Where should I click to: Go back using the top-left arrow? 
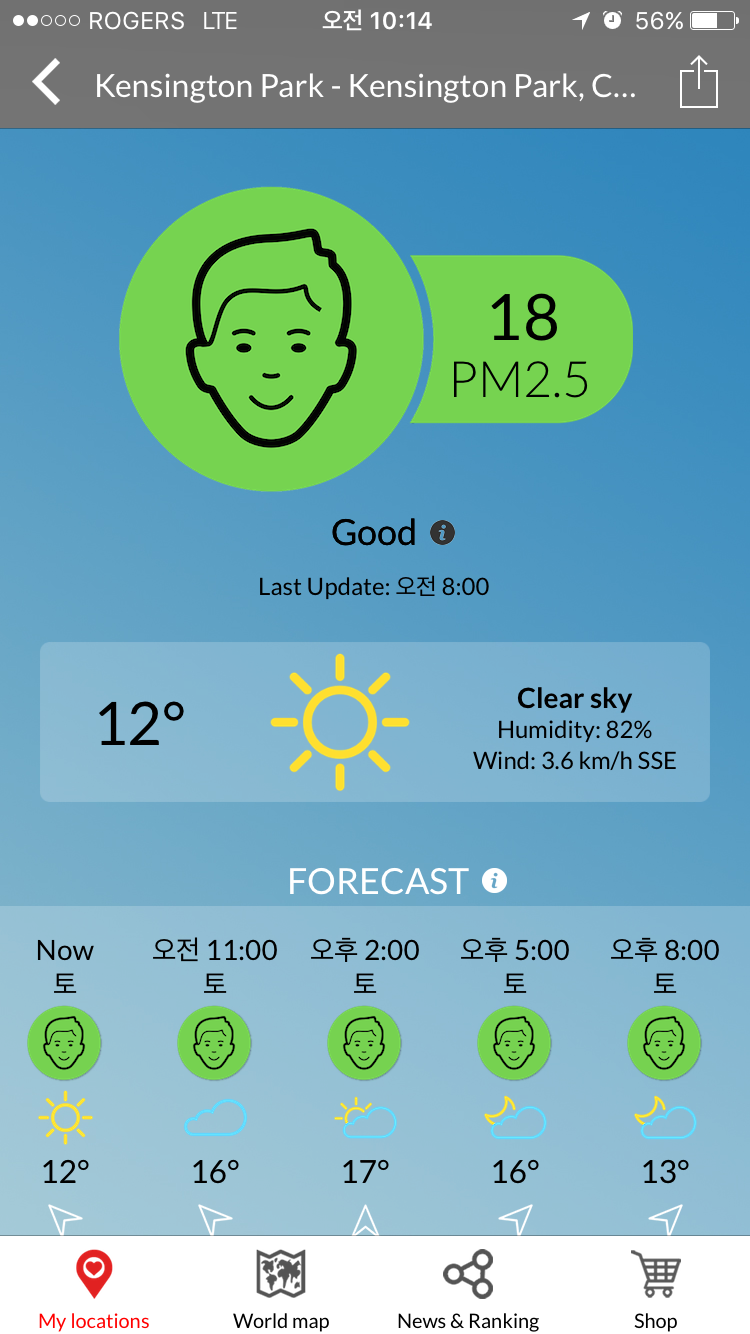tap(46, 83)
